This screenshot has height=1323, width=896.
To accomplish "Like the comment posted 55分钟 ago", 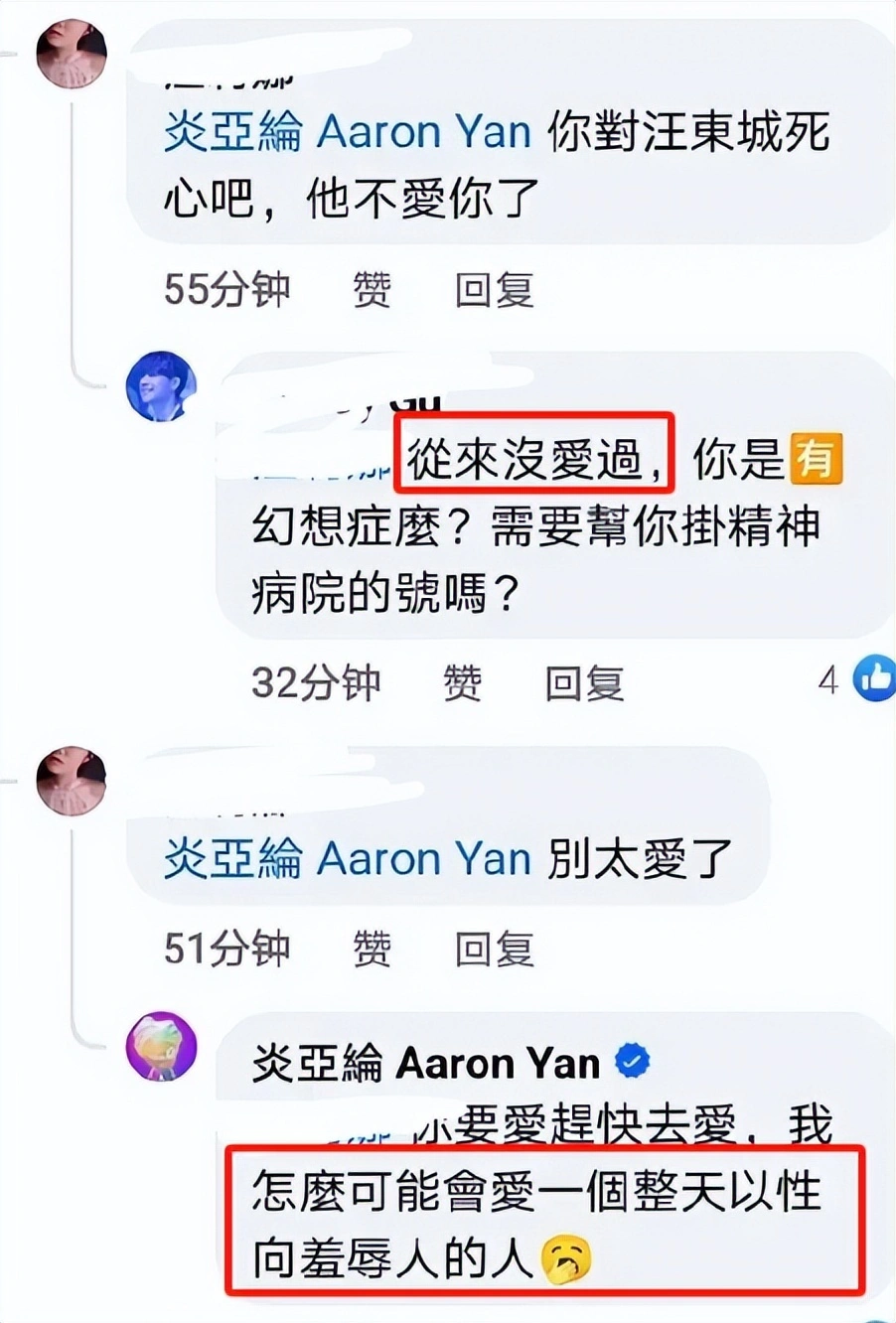I will point(372,289).
